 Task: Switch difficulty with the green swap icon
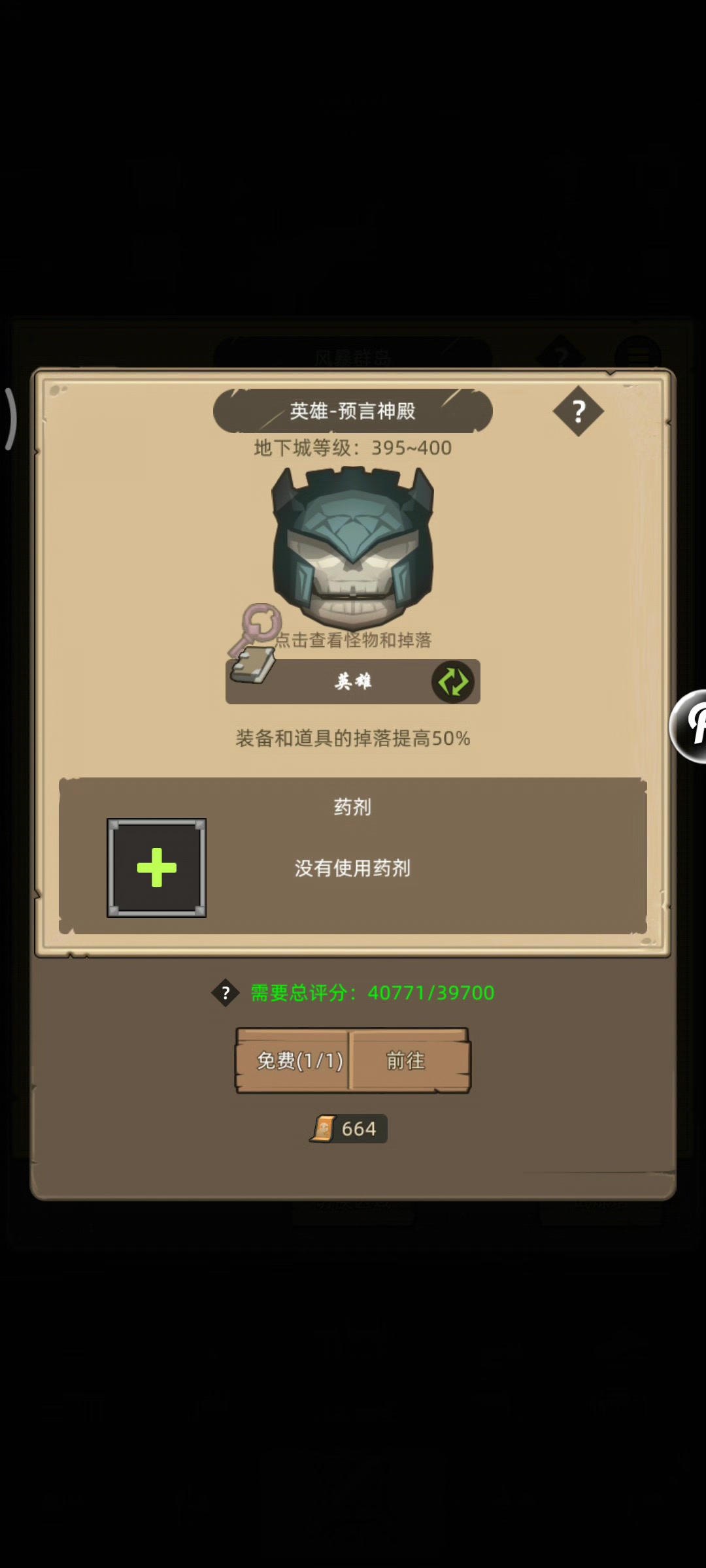[x=453, y=682]
